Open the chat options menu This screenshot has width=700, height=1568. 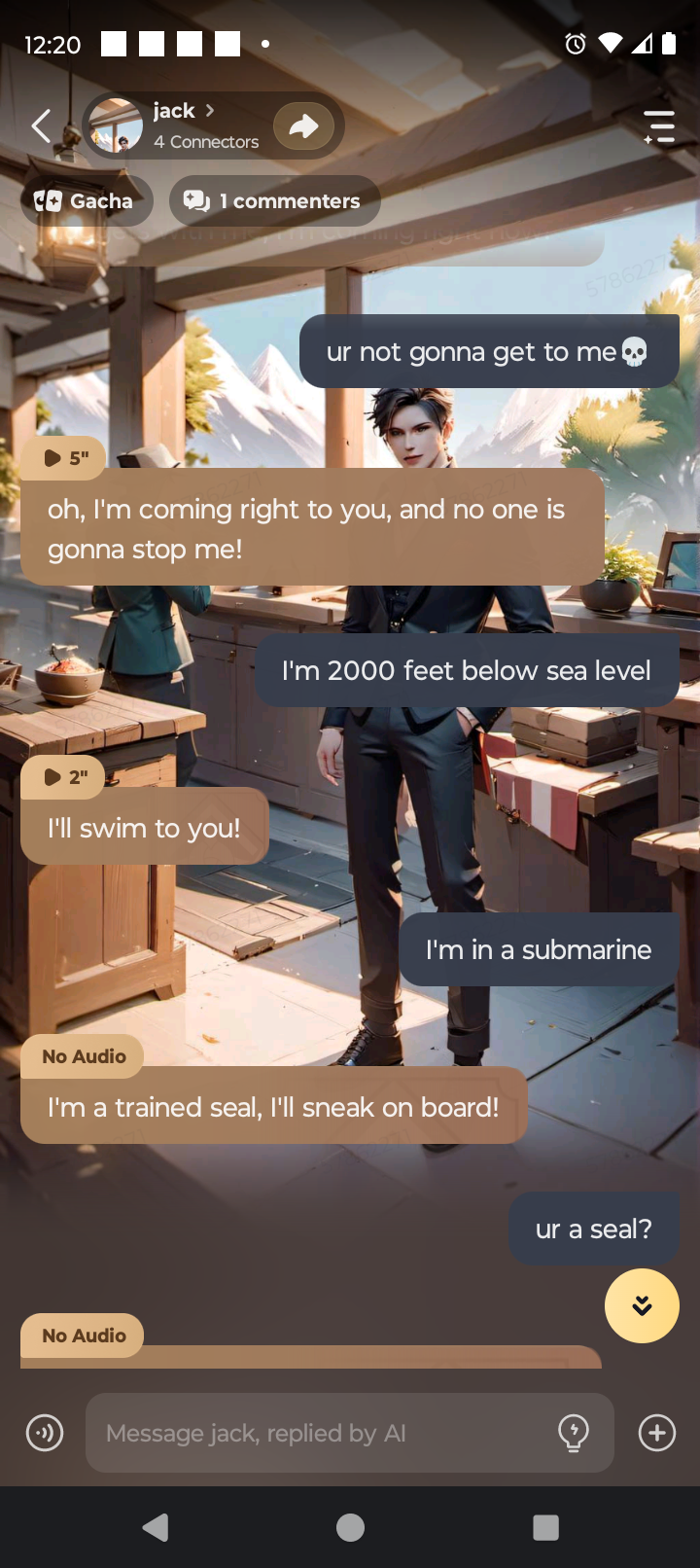pos(659,126)
